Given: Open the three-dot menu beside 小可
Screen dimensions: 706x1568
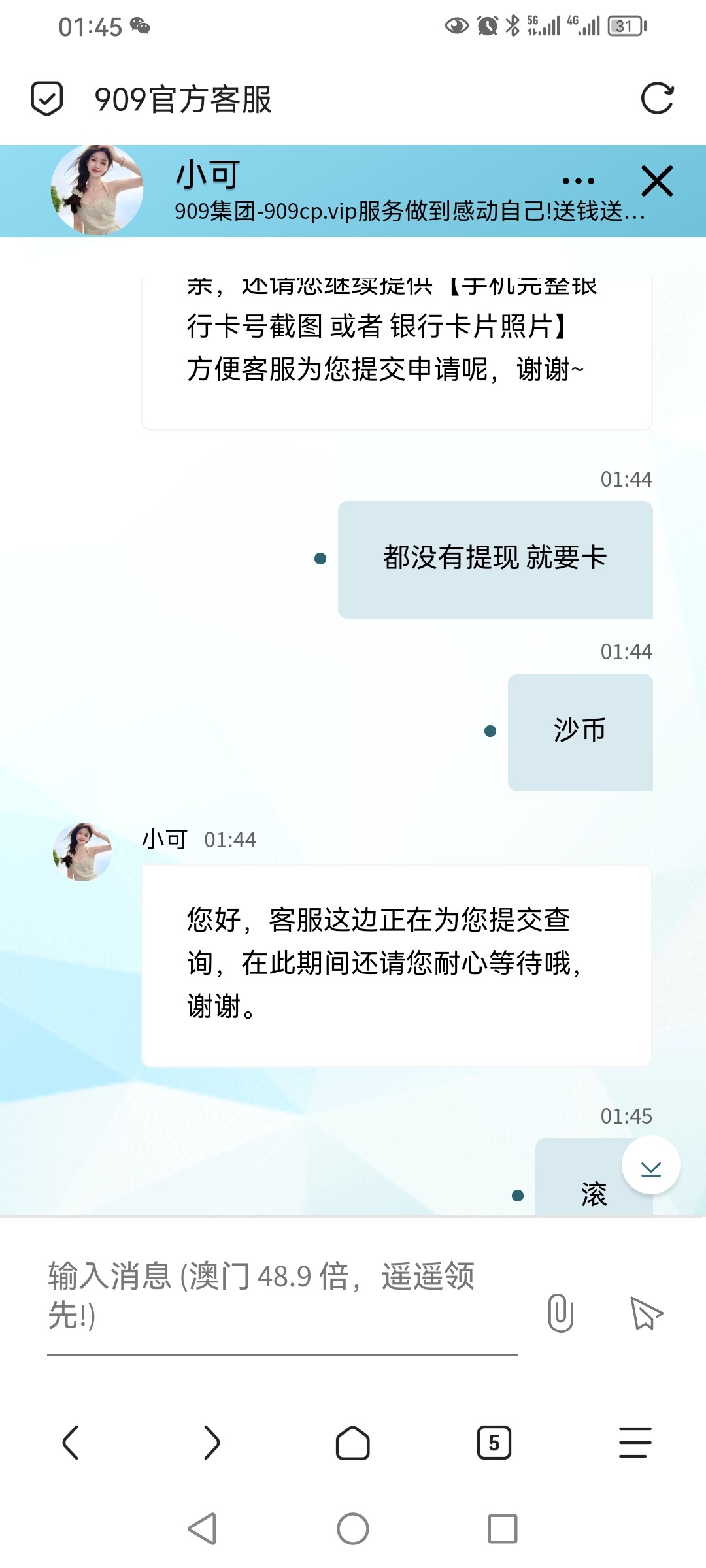Looking at the screenshot, I should pyautogui.click(x=579, y=181).
